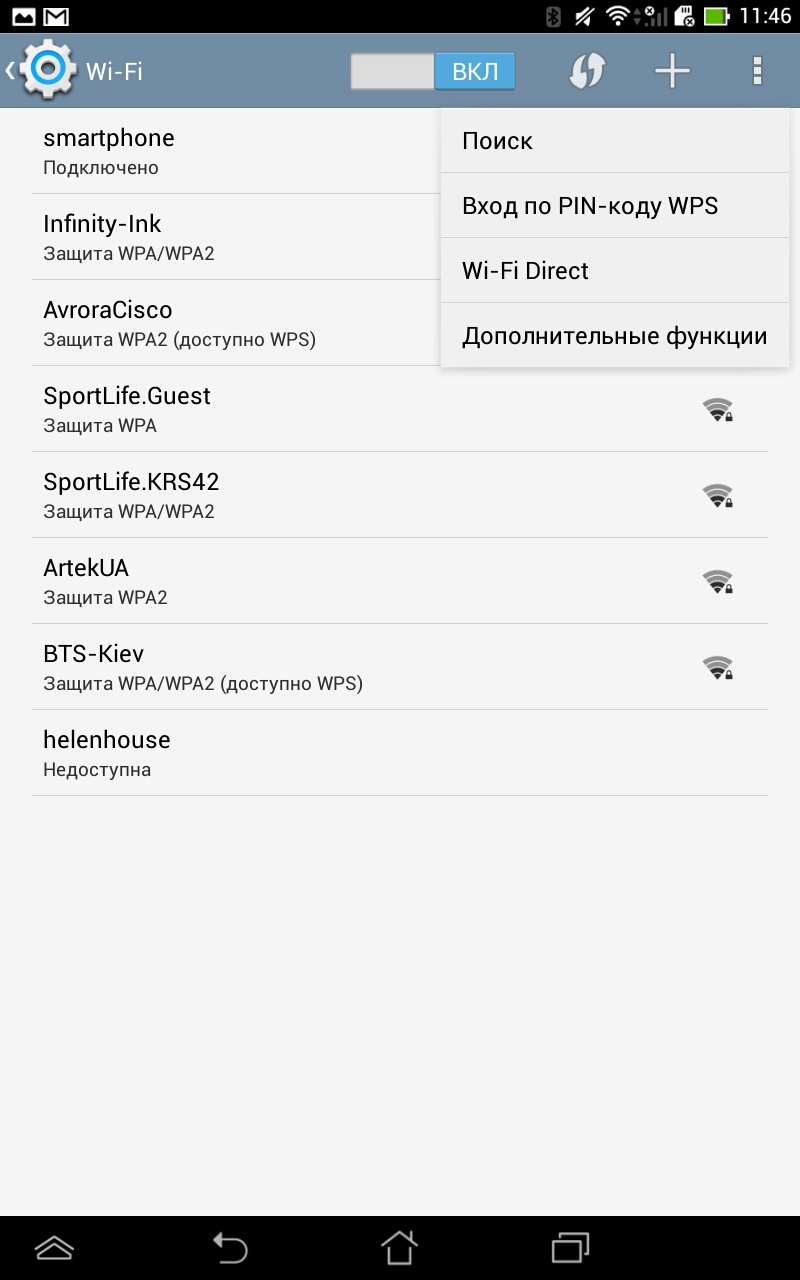The image size is (800, 1280).
Task: Open Wi-Fi Direct from the menu
Action: coord(614,271)
